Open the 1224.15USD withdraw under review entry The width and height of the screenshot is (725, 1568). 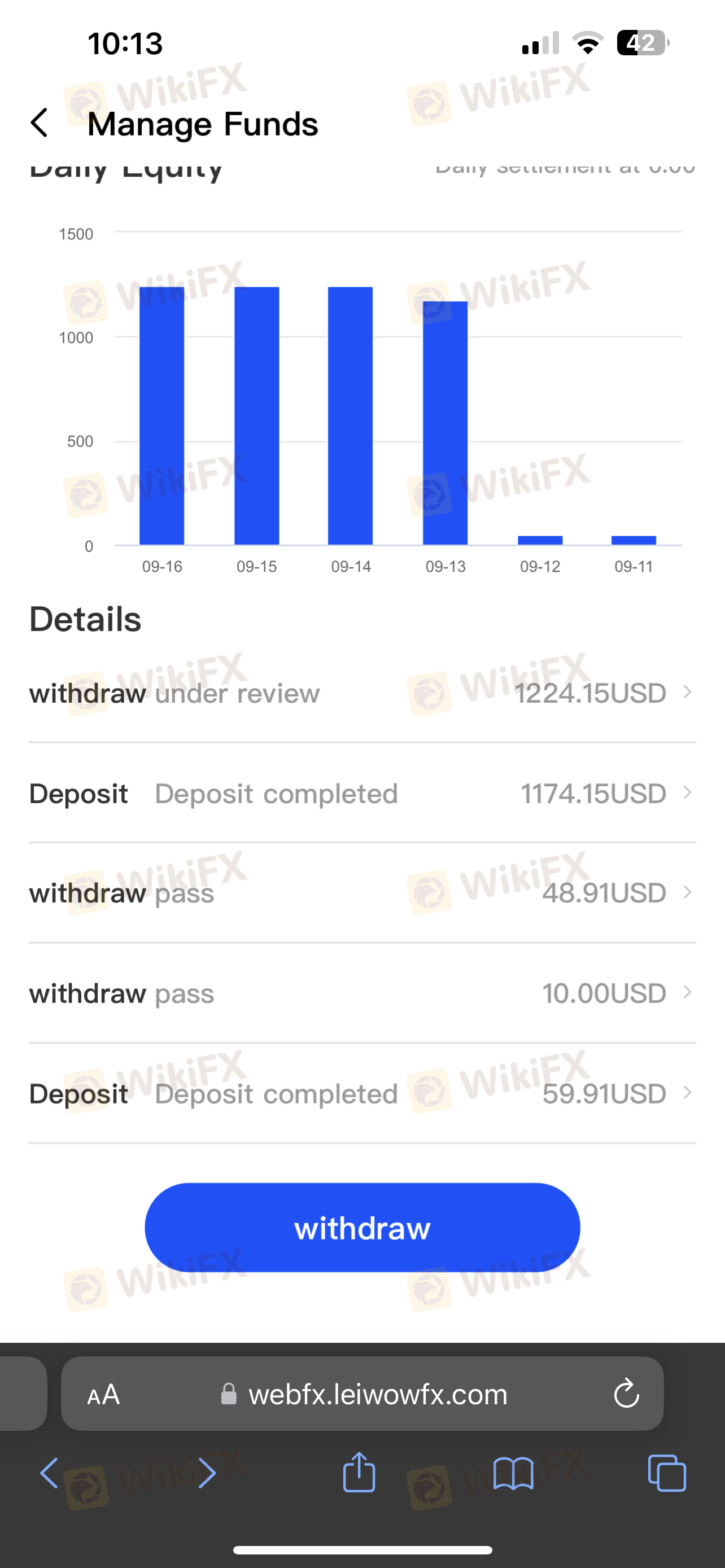(362, 693)
